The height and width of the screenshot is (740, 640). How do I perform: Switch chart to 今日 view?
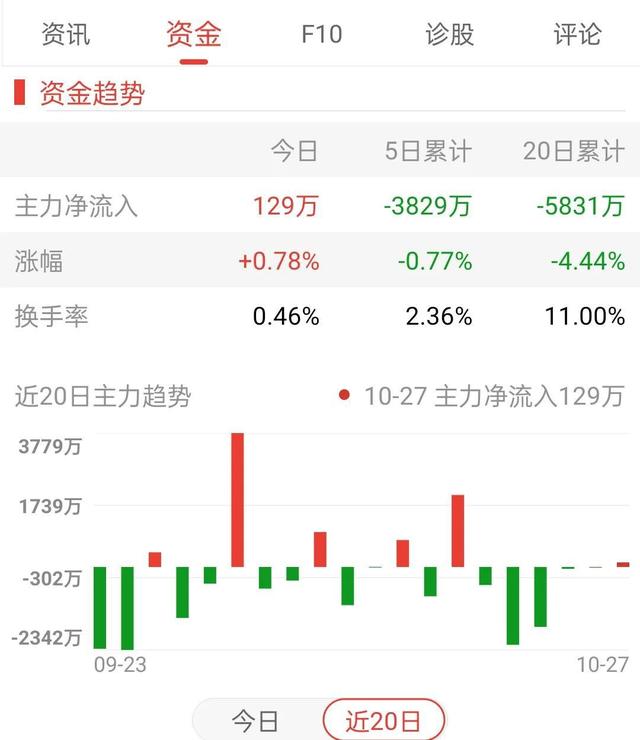click(256, 720)
